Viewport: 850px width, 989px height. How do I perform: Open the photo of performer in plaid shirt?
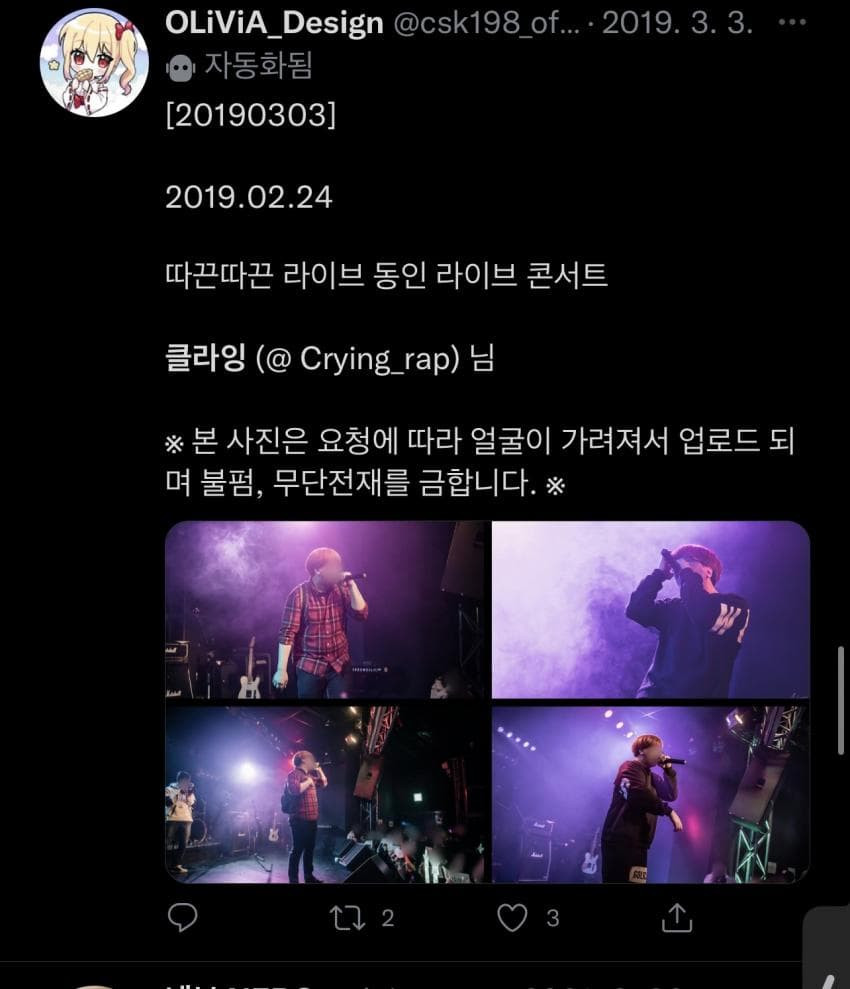pos(326,609)
